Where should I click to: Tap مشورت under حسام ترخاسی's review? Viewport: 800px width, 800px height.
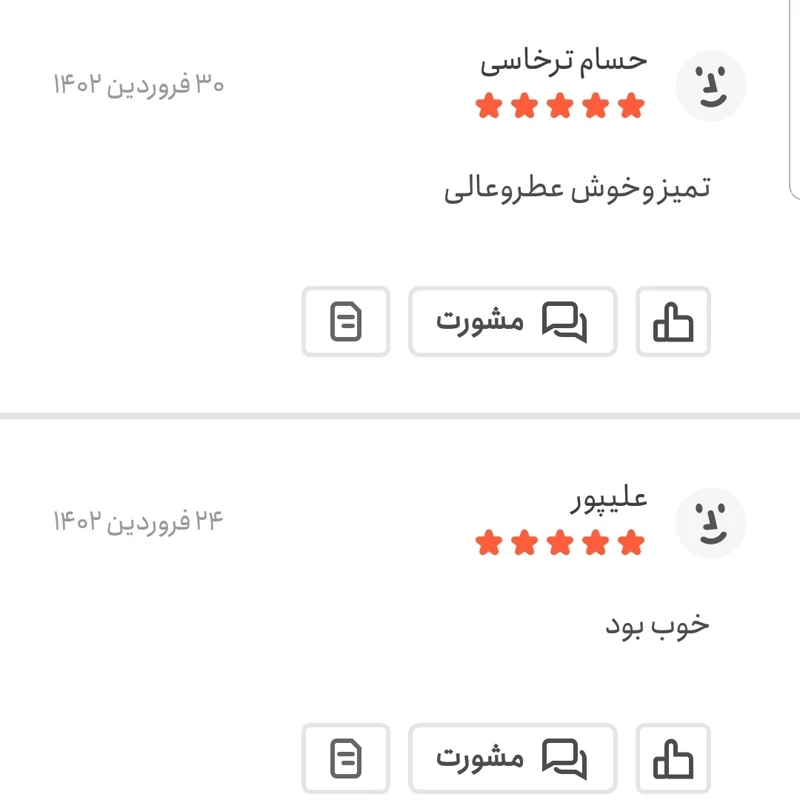(512, 322)
